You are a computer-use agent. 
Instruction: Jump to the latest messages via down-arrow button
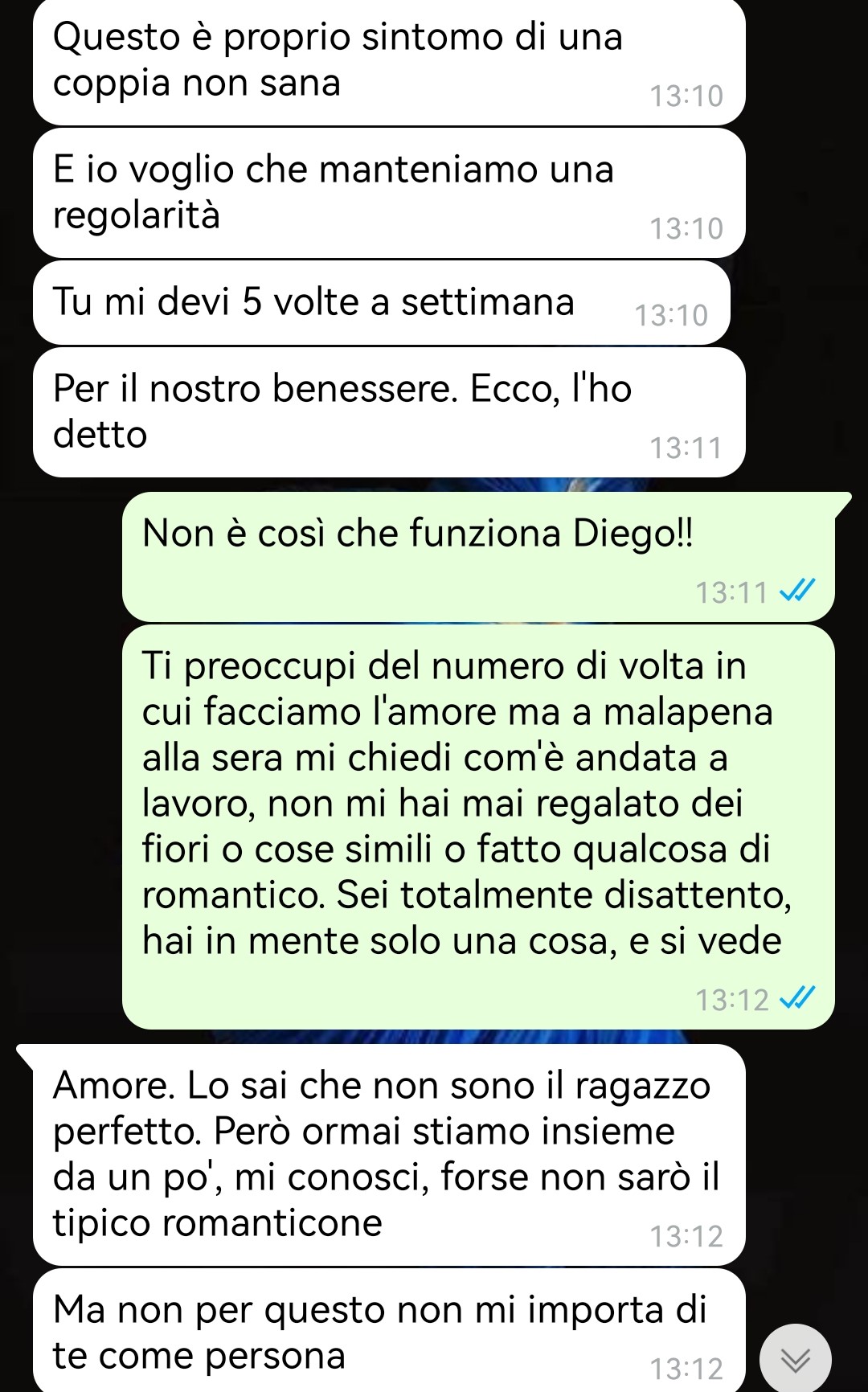click(795, 1360)
